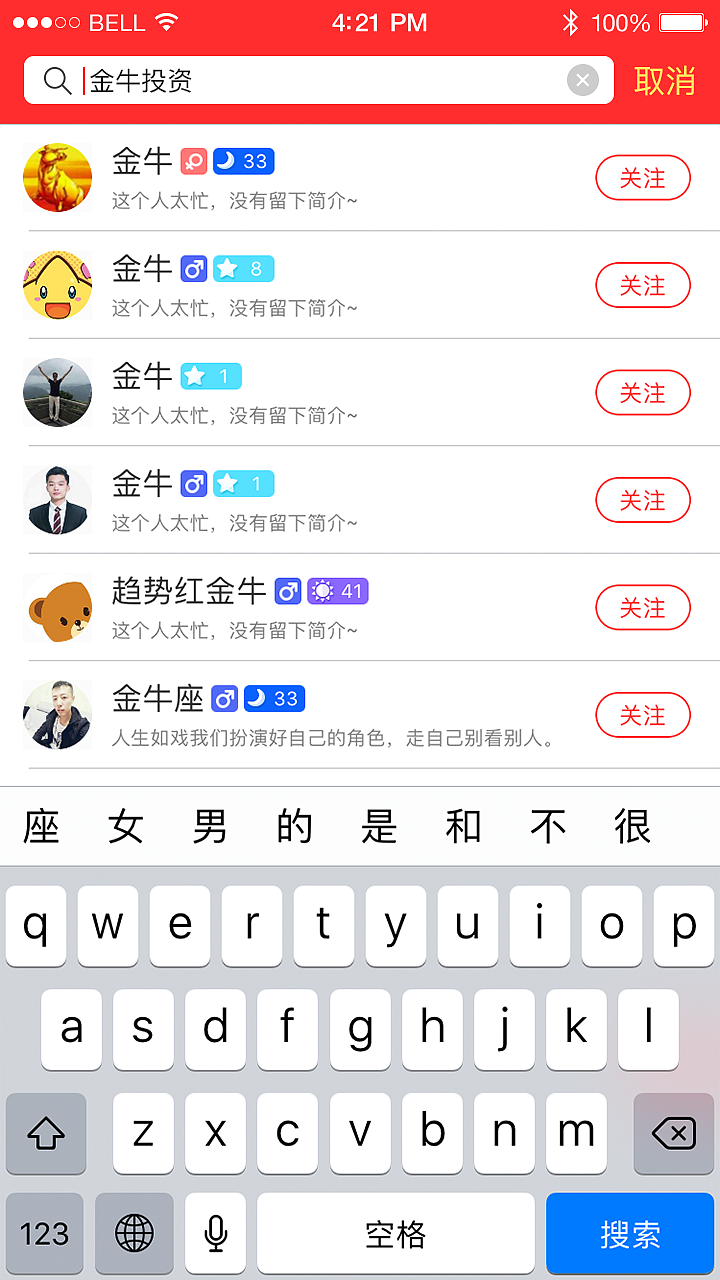Tap 关注 to follow 金牛座

[x=643, y=715]
